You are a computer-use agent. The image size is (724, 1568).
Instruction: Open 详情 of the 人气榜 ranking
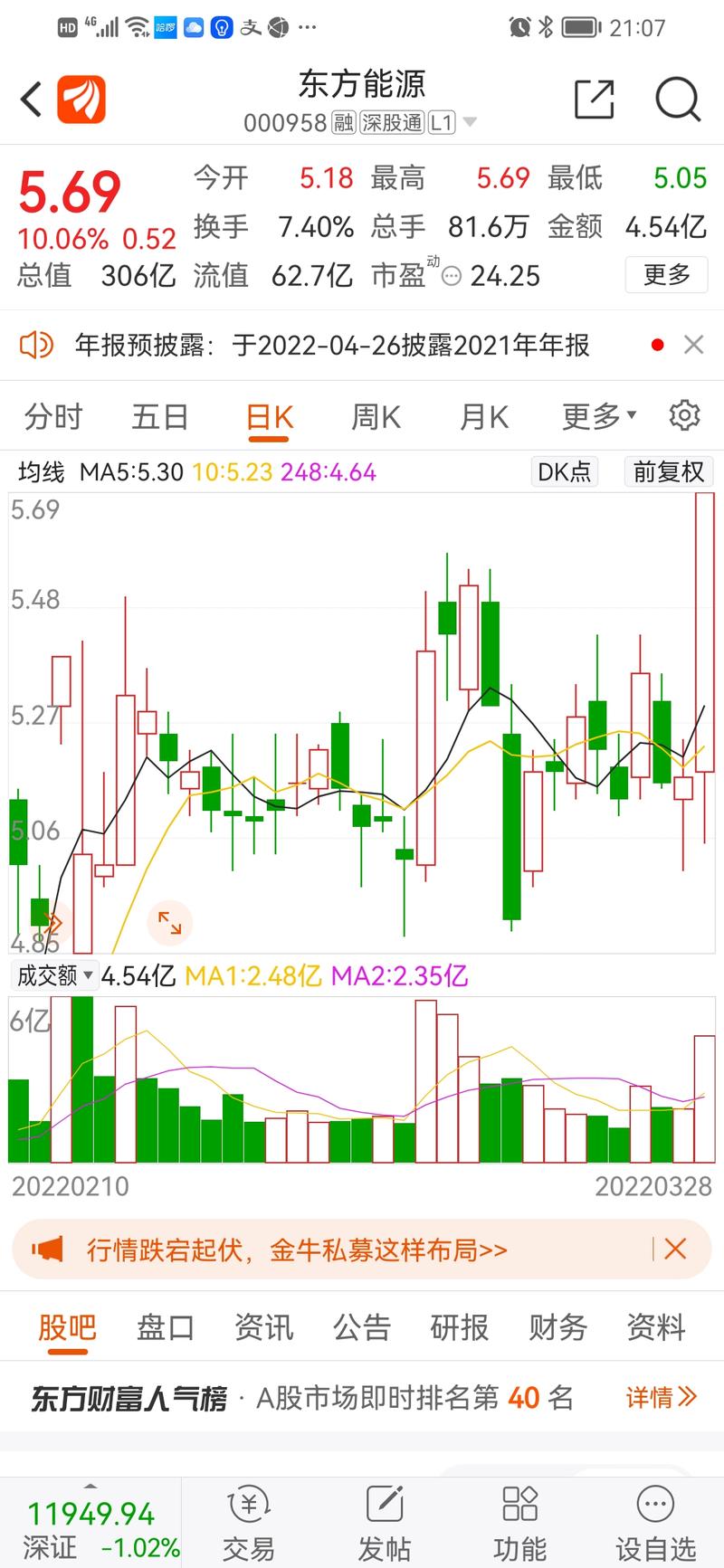661,1397
